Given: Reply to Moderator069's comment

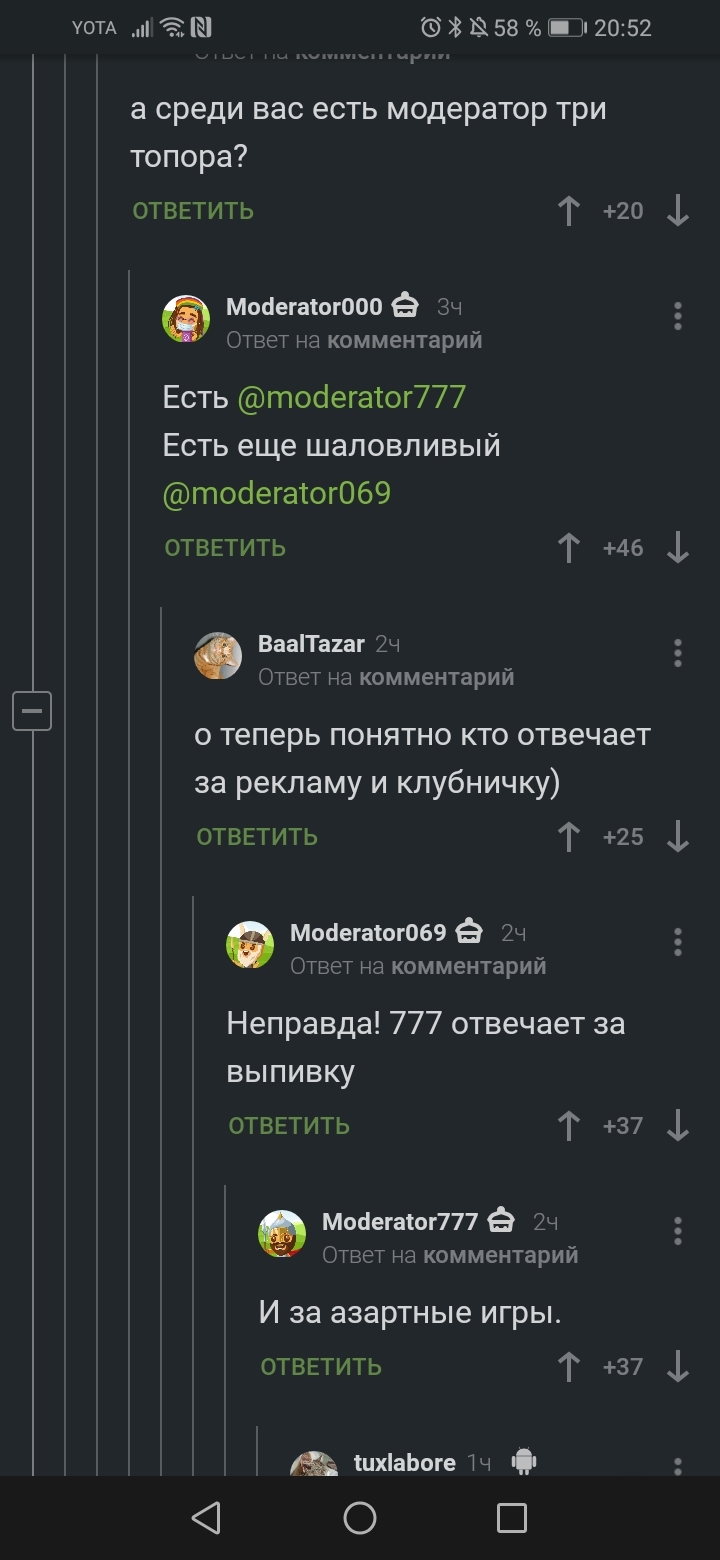Looking at the screenshot, I should [289, 1126].
